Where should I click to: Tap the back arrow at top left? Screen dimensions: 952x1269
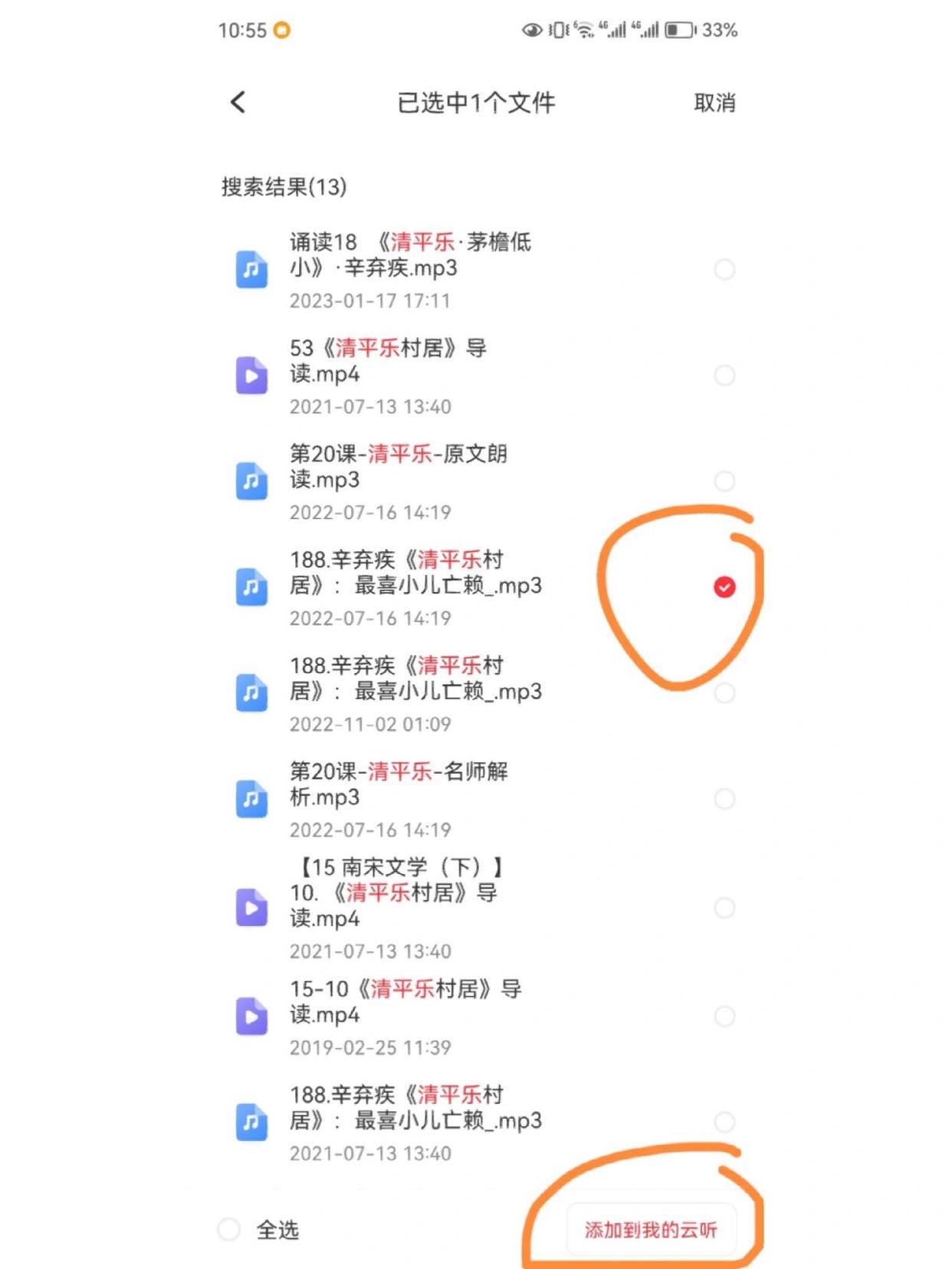pos(237,102)
